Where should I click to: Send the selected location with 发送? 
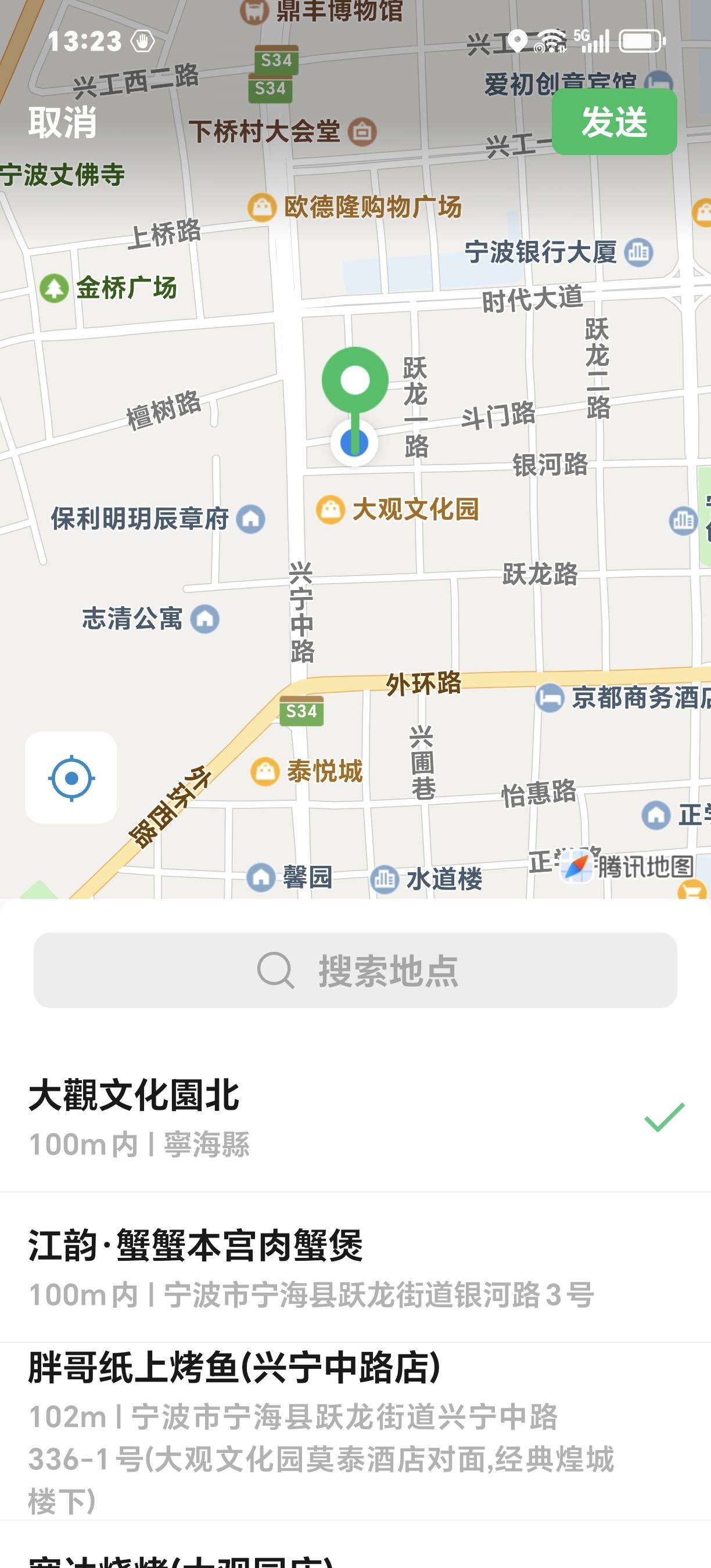[613, 122]
